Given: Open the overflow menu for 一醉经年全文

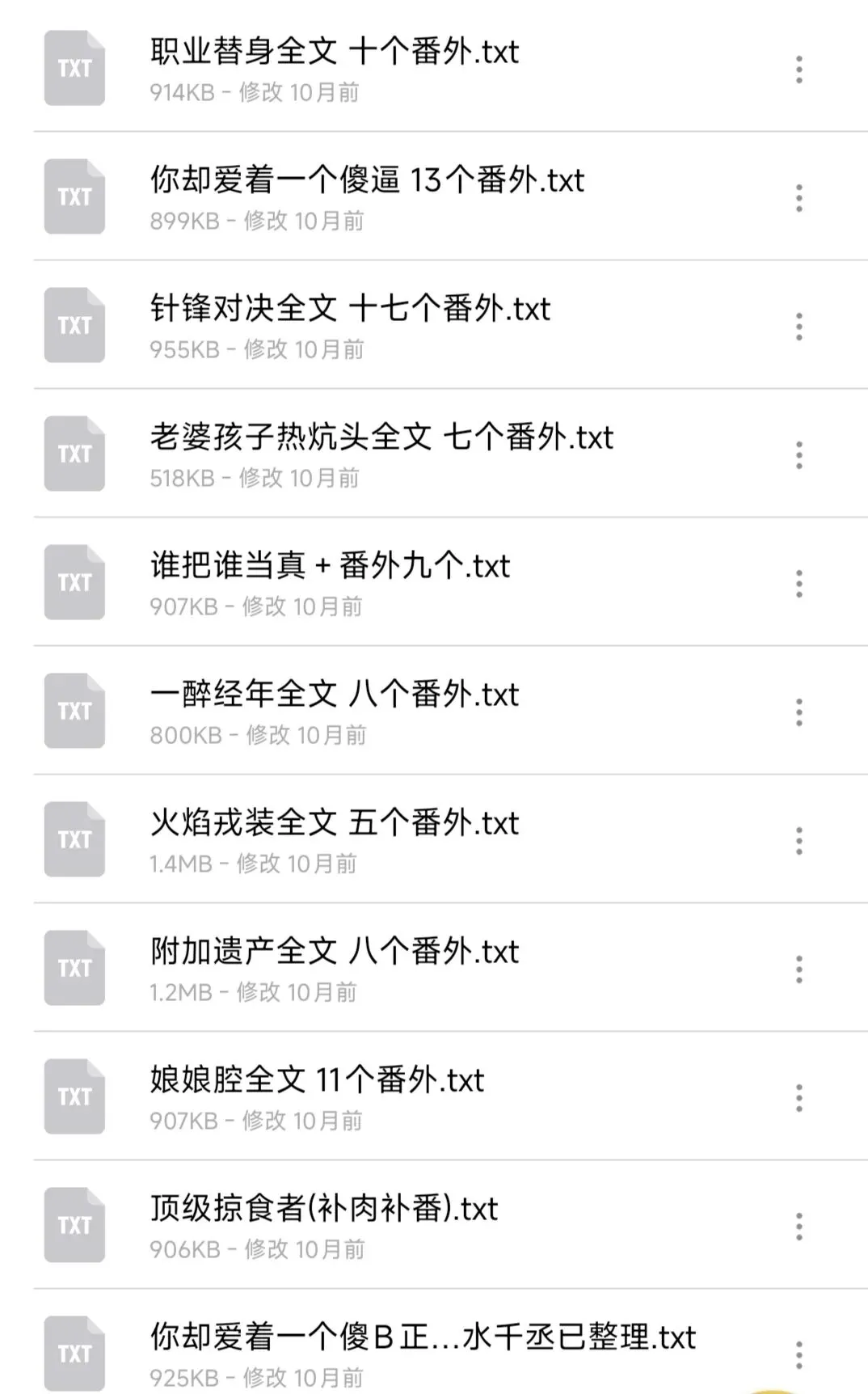Looking at the screenshot, I should click(x=798, y=712).
